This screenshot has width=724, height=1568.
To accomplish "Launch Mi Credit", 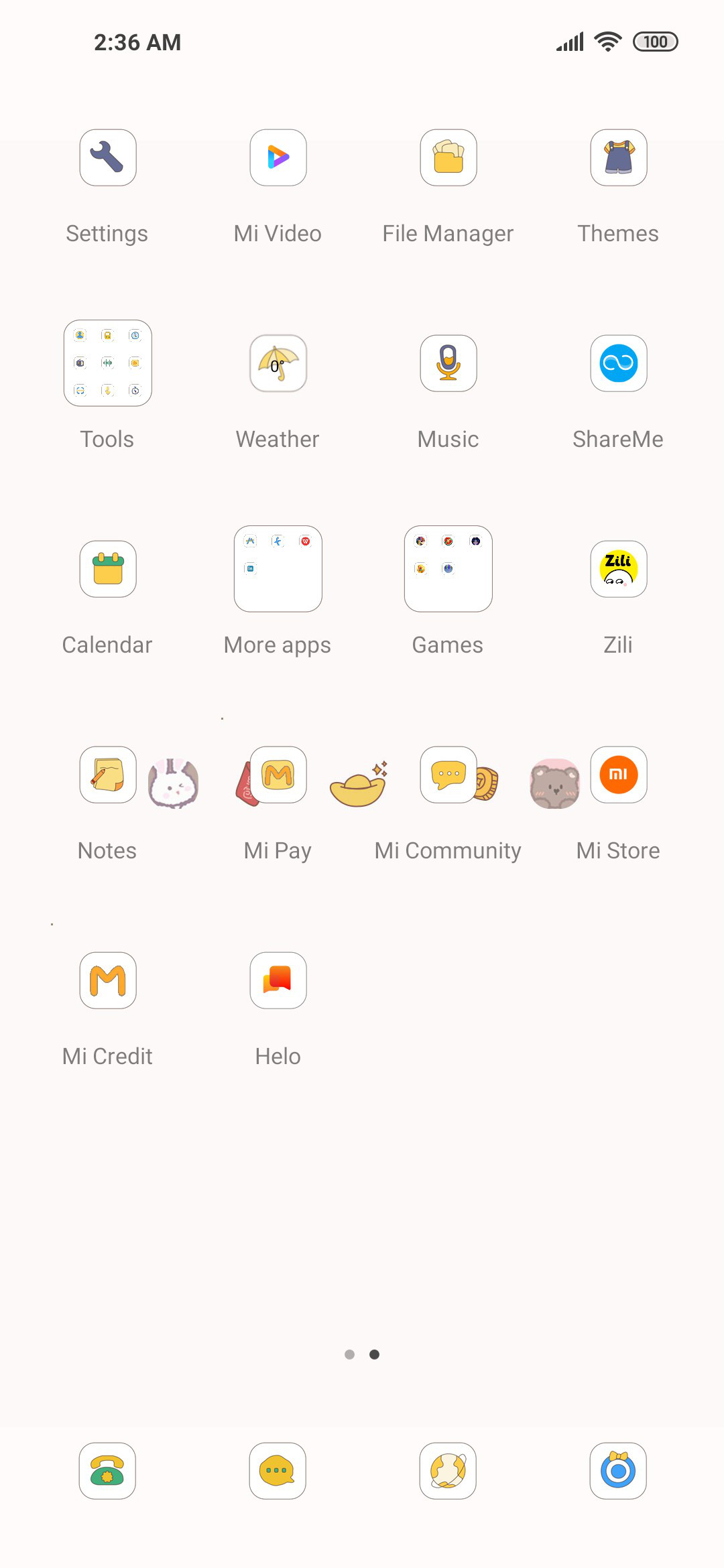I will point(107,980).
